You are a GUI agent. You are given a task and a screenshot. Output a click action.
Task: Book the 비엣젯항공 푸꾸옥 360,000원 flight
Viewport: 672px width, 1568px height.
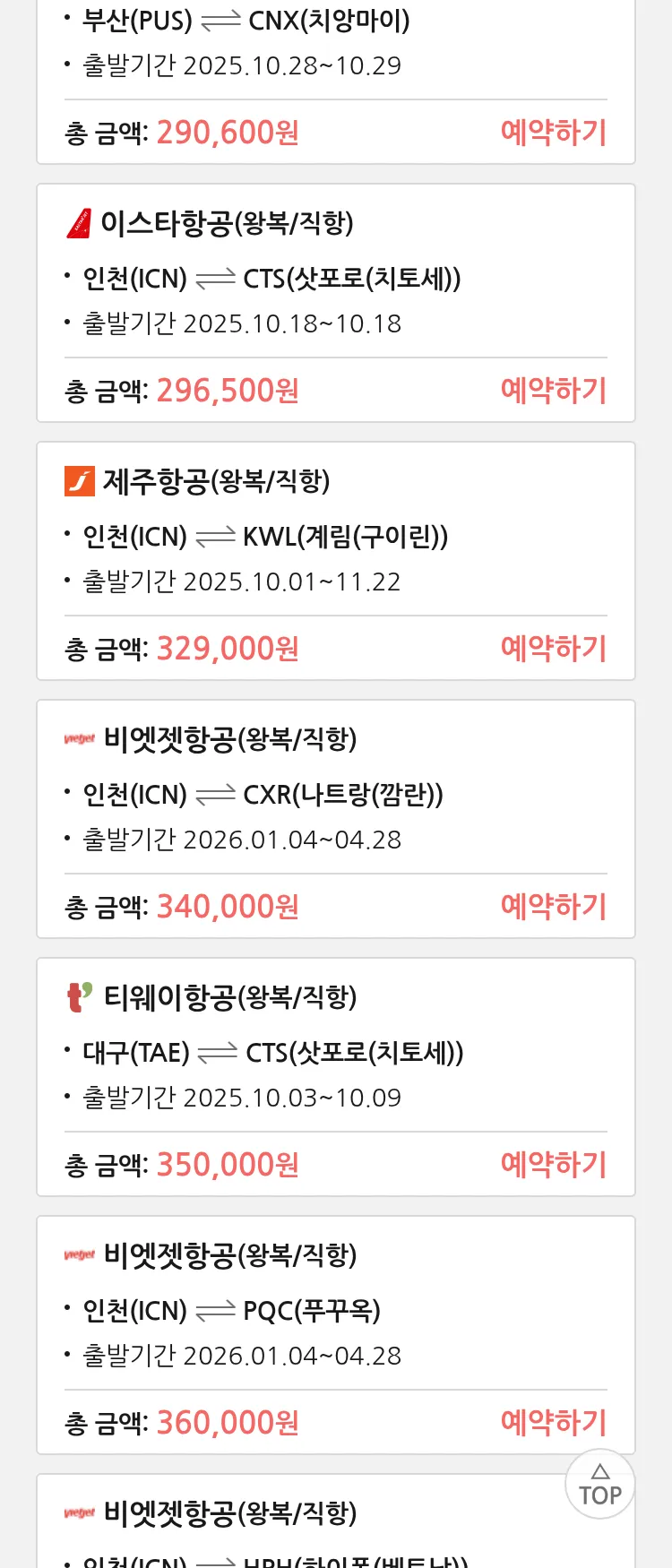(x=553, y=1423)
